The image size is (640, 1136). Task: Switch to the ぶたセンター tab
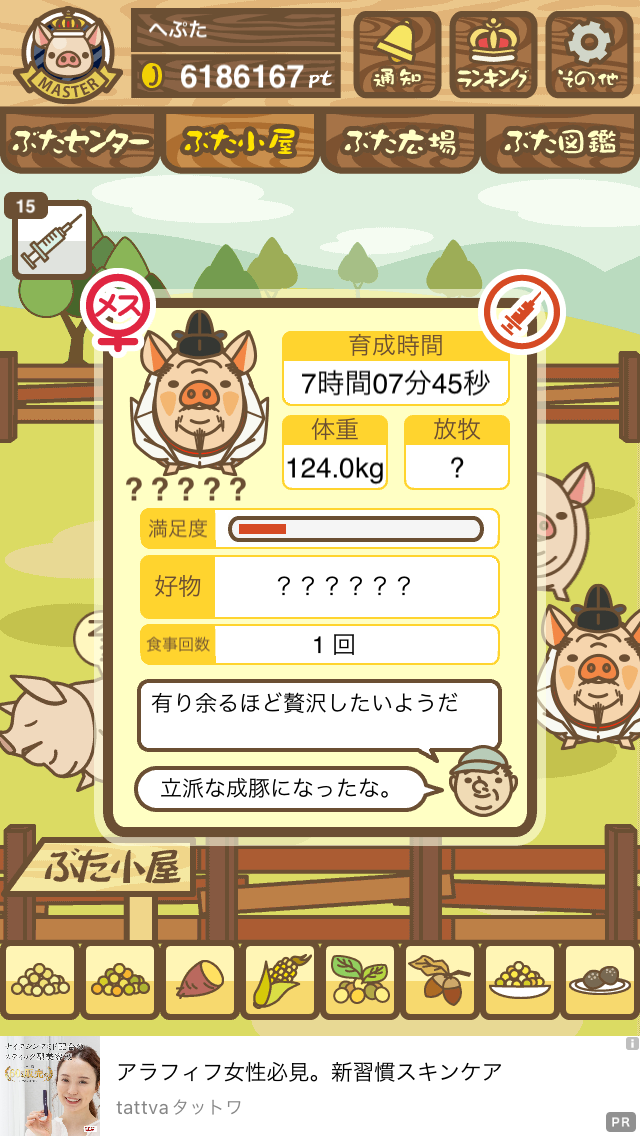point(80,142)
